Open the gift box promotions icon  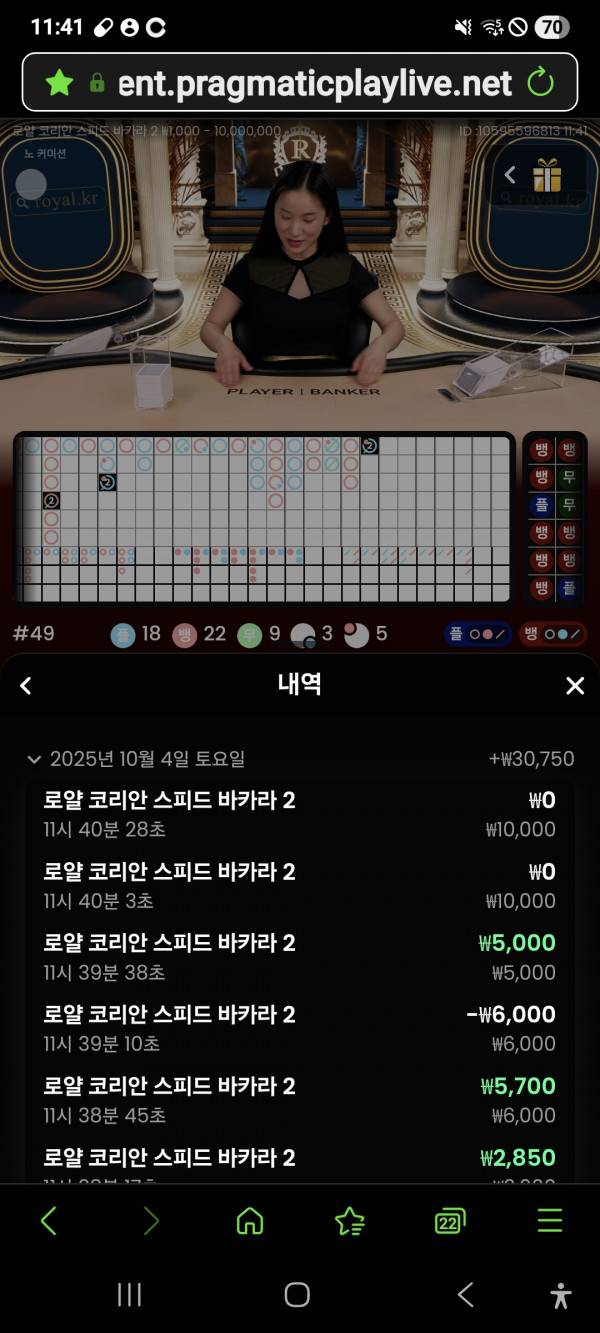547,176
